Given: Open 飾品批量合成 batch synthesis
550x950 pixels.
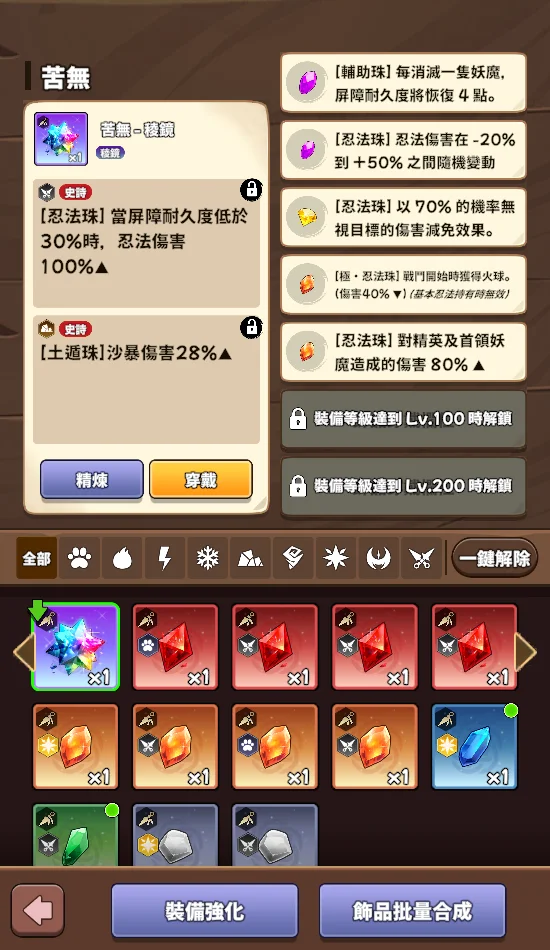Looking at the screenshot, I should [412, 911].
